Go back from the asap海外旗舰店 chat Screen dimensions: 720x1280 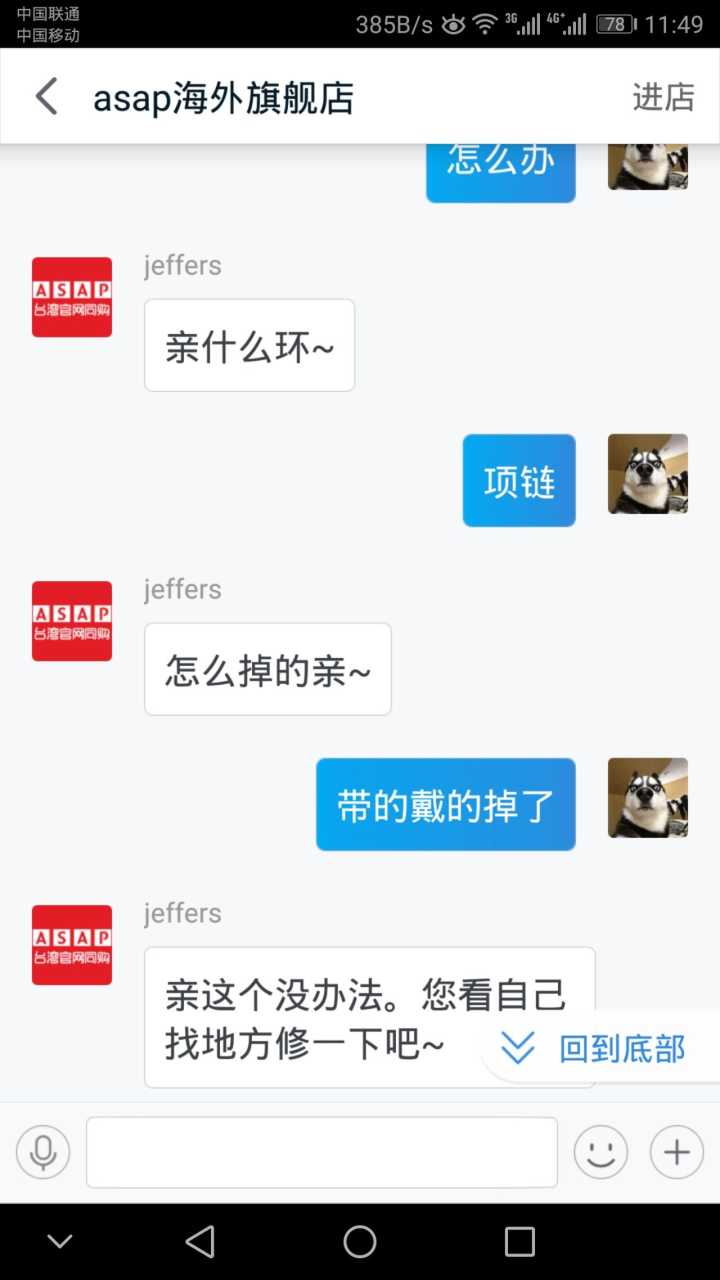coord(46,97)
